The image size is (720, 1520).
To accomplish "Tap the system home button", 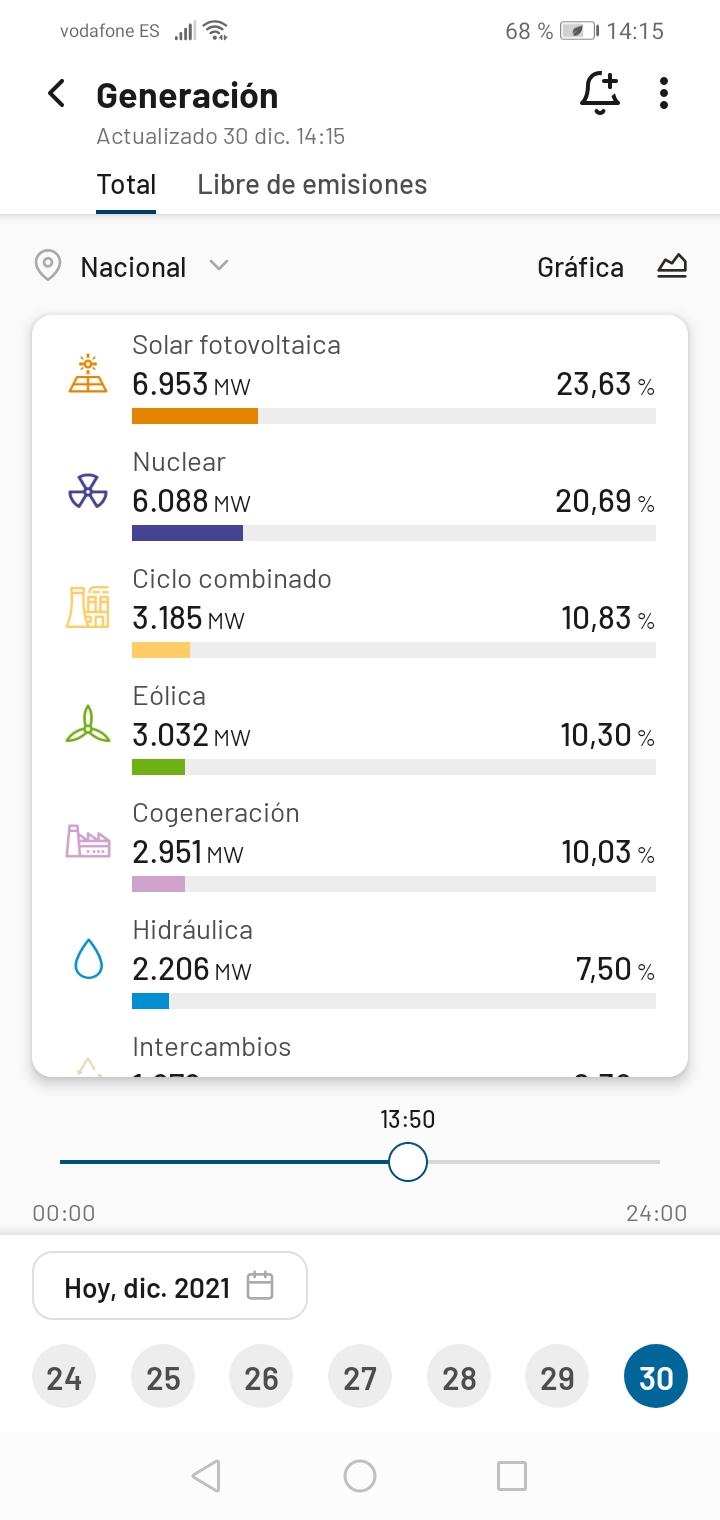I will pyautogui.click(x=360, y=1476).
